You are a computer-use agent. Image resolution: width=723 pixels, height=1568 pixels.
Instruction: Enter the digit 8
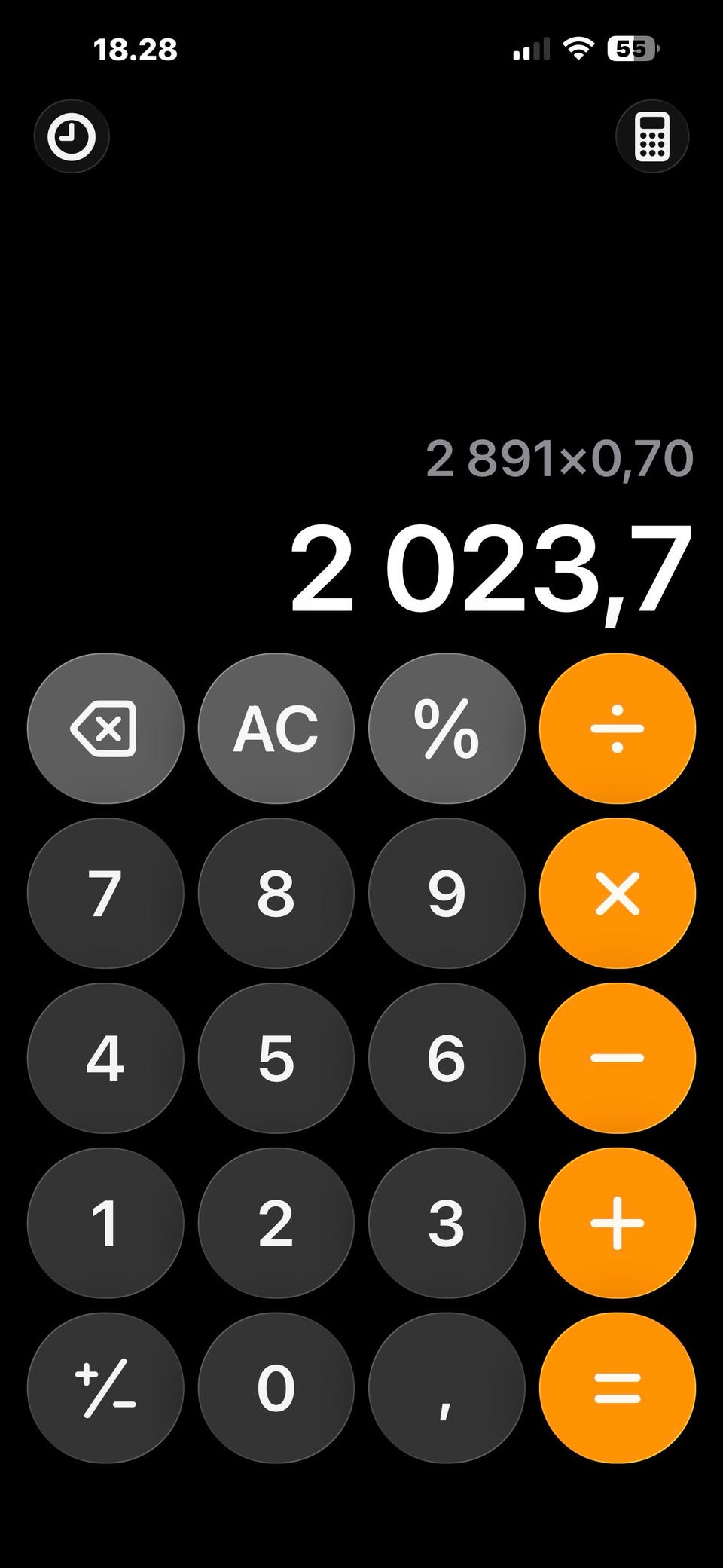[x=276, y=894]
